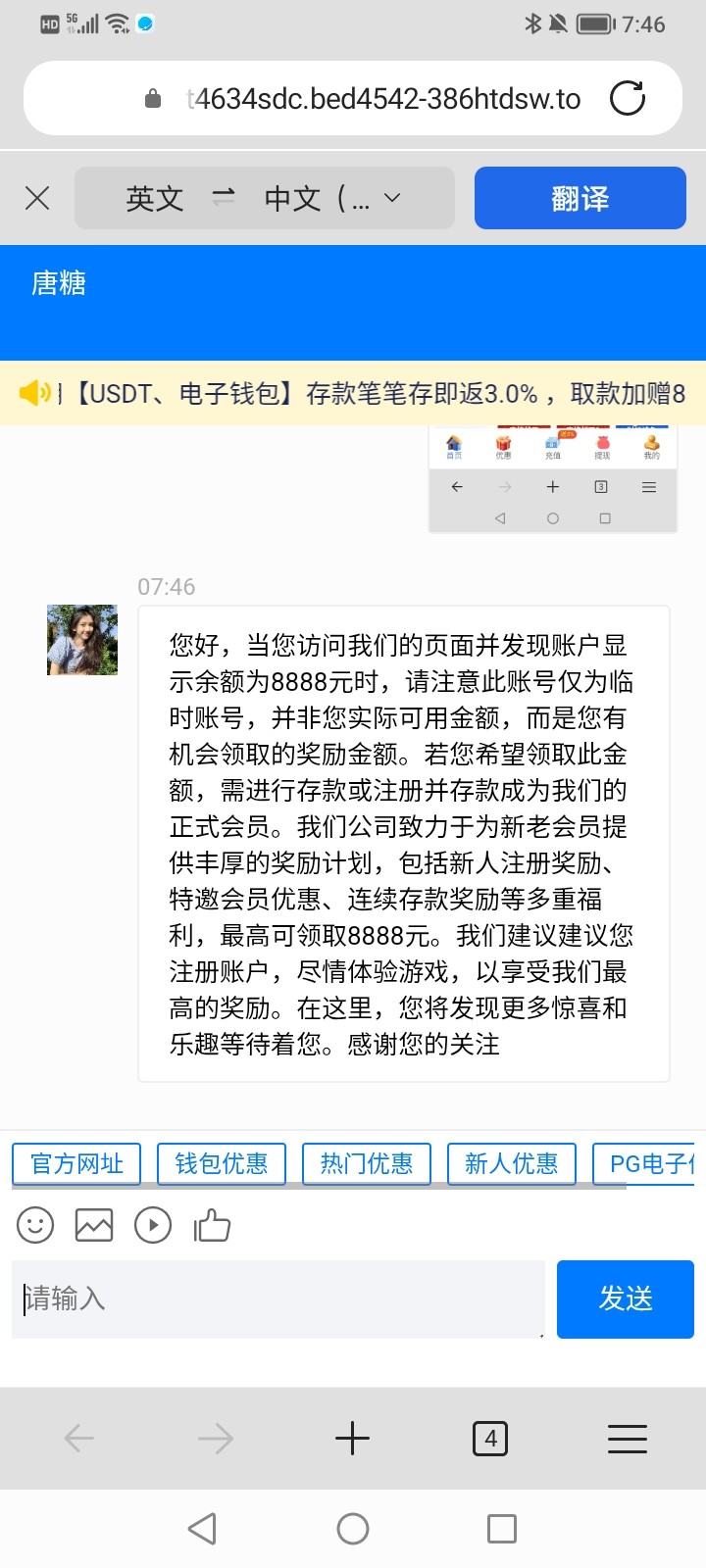Tap the browser address bar URL

point(383,99)
